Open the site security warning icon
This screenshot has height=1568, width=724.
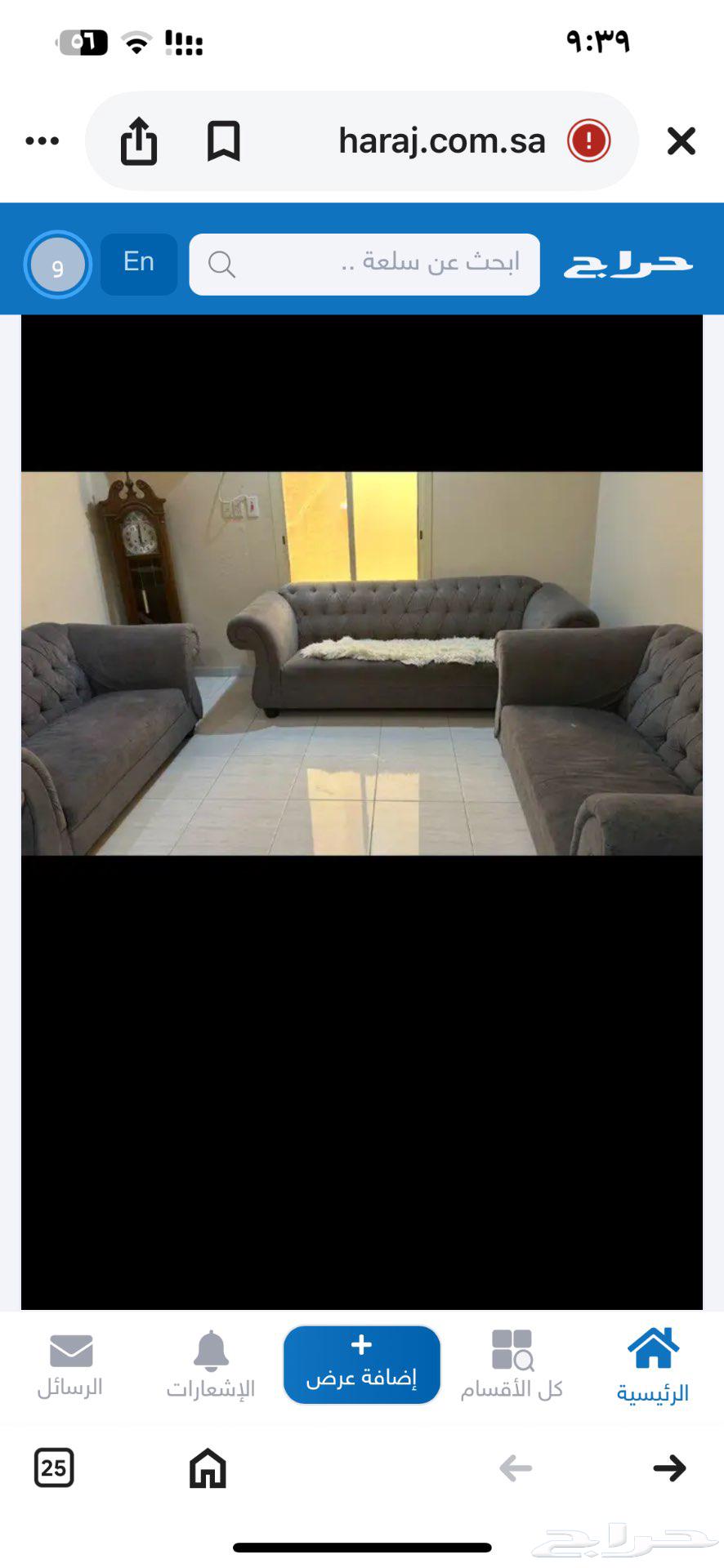coord(588,141)
